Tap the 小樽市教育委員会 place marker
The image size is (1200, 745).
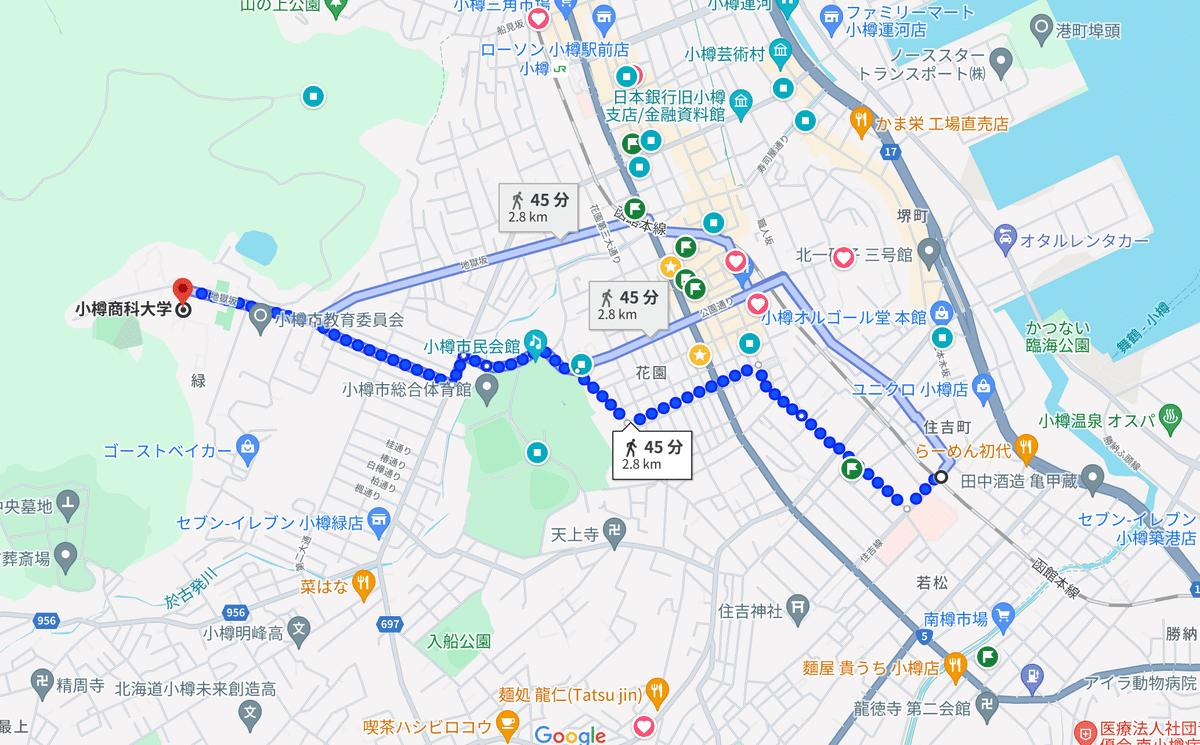point(261,320)
